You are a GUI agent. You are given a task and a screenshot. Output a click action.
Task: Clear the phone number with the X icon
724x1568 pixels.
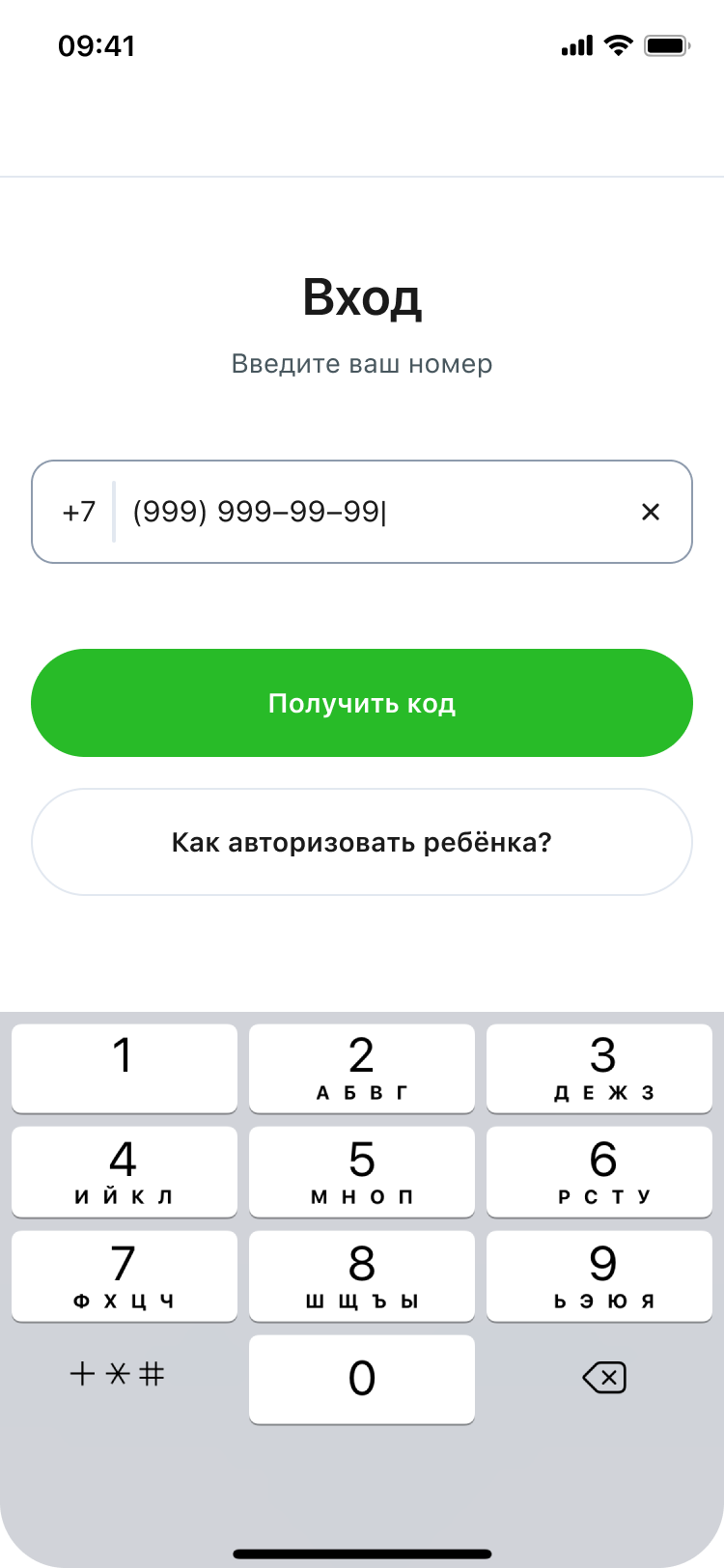[651, 512]
